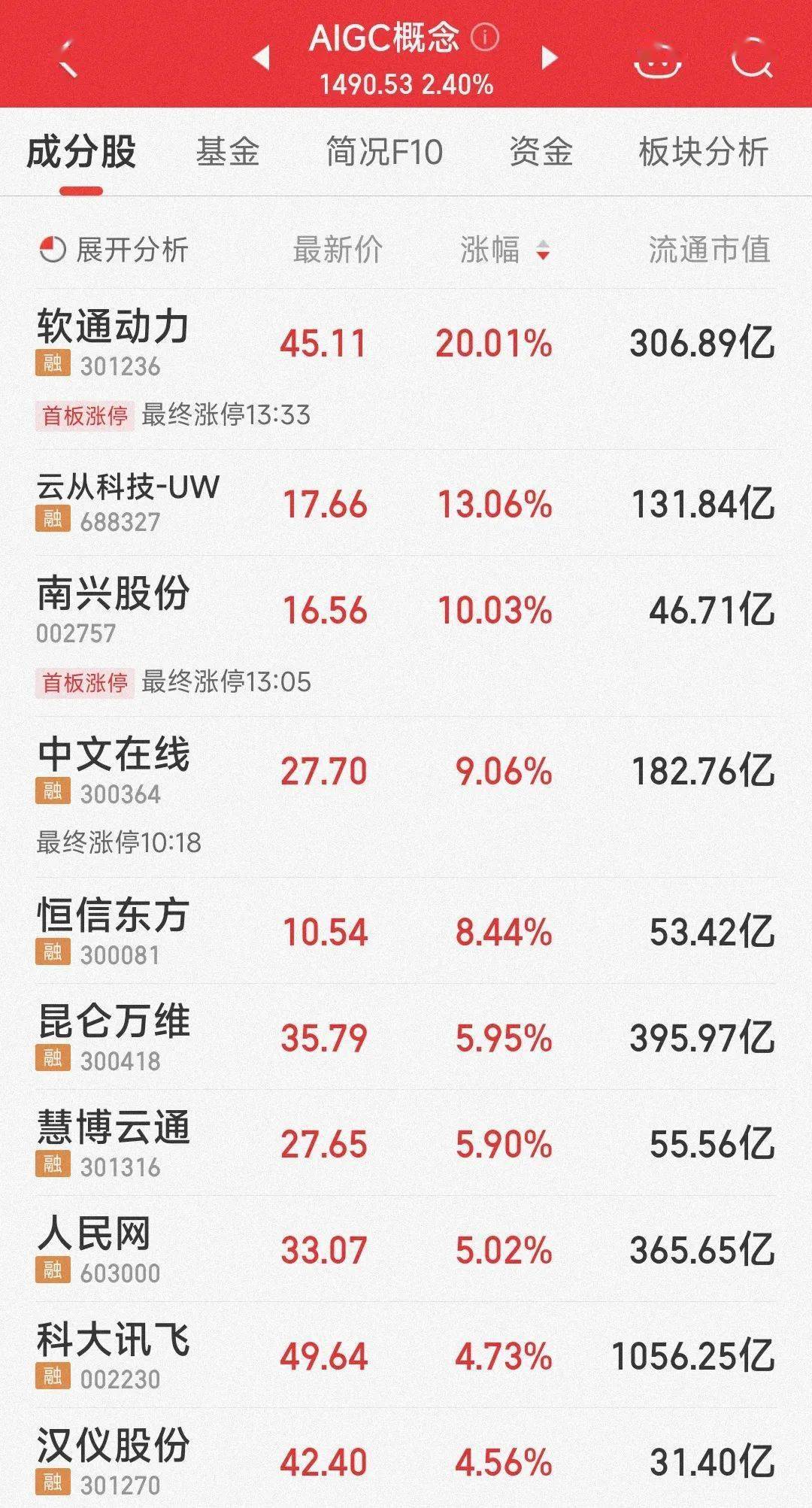
Task: Open stock 南兴股份 002757
Action: (x=406, y=636)
